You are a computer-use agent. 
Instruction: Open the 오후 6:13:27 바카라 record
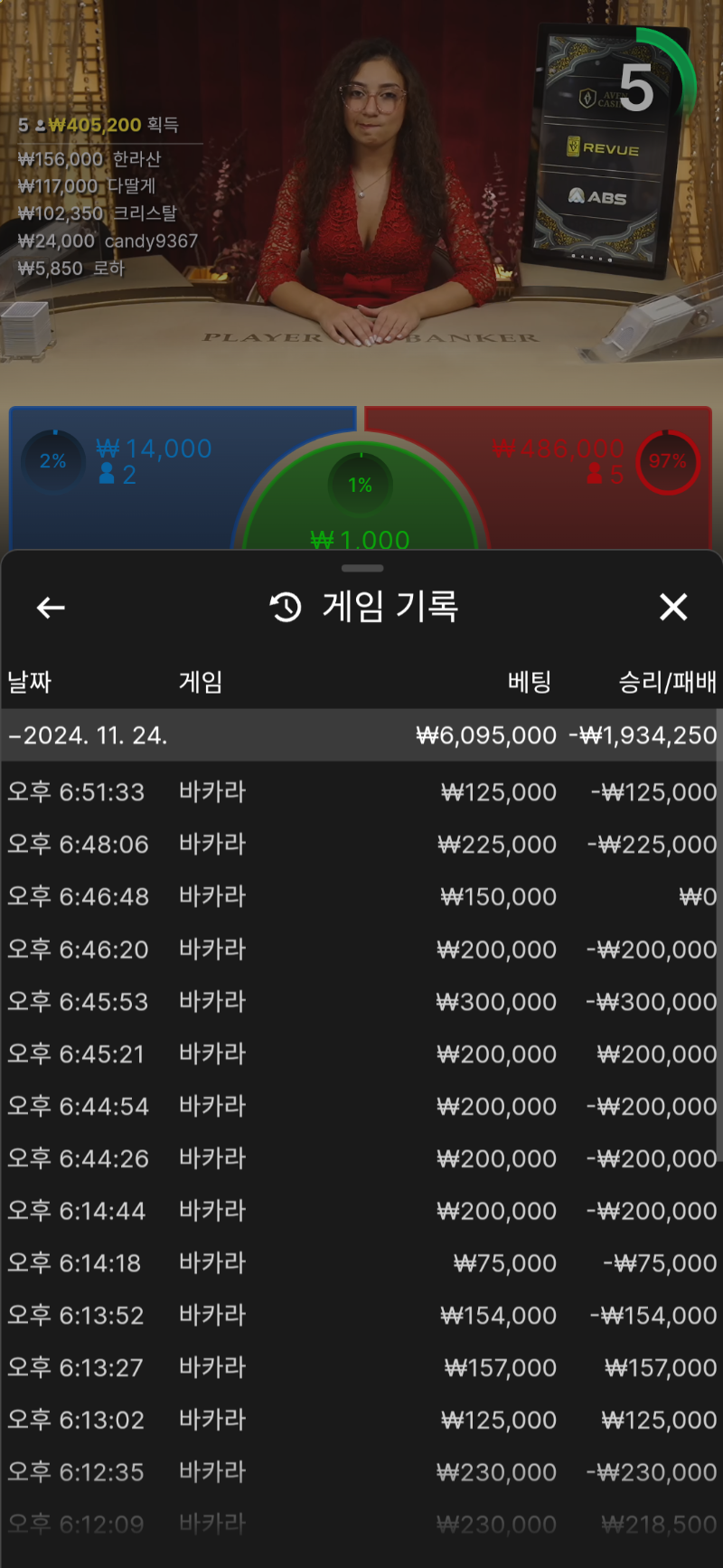[x=361, y=1369]
